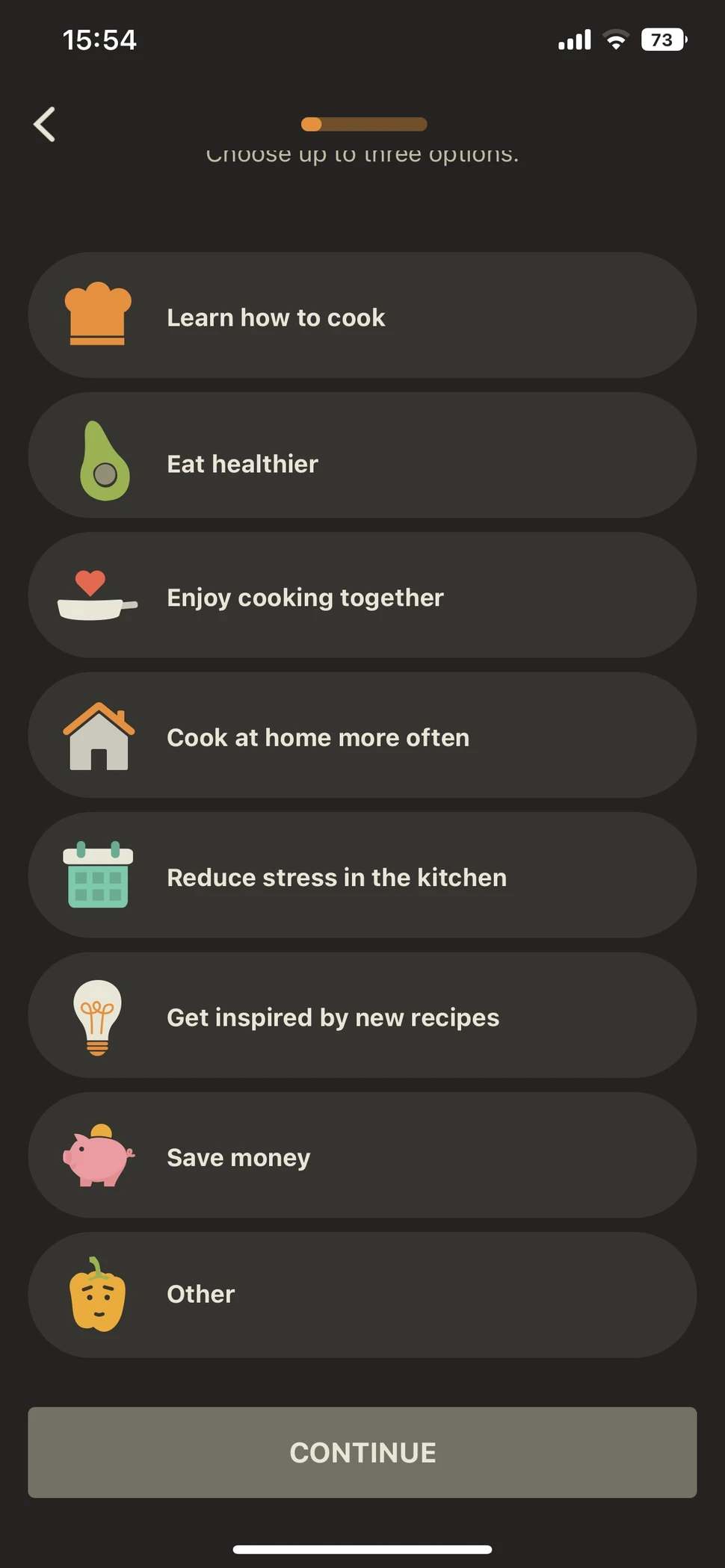Image resolution: width=725 pixels, height=1568 pixels.
Task: Tap the Wi-Fi indicator in the status bar
Action: pyautogui.click(x=616, y=39)
